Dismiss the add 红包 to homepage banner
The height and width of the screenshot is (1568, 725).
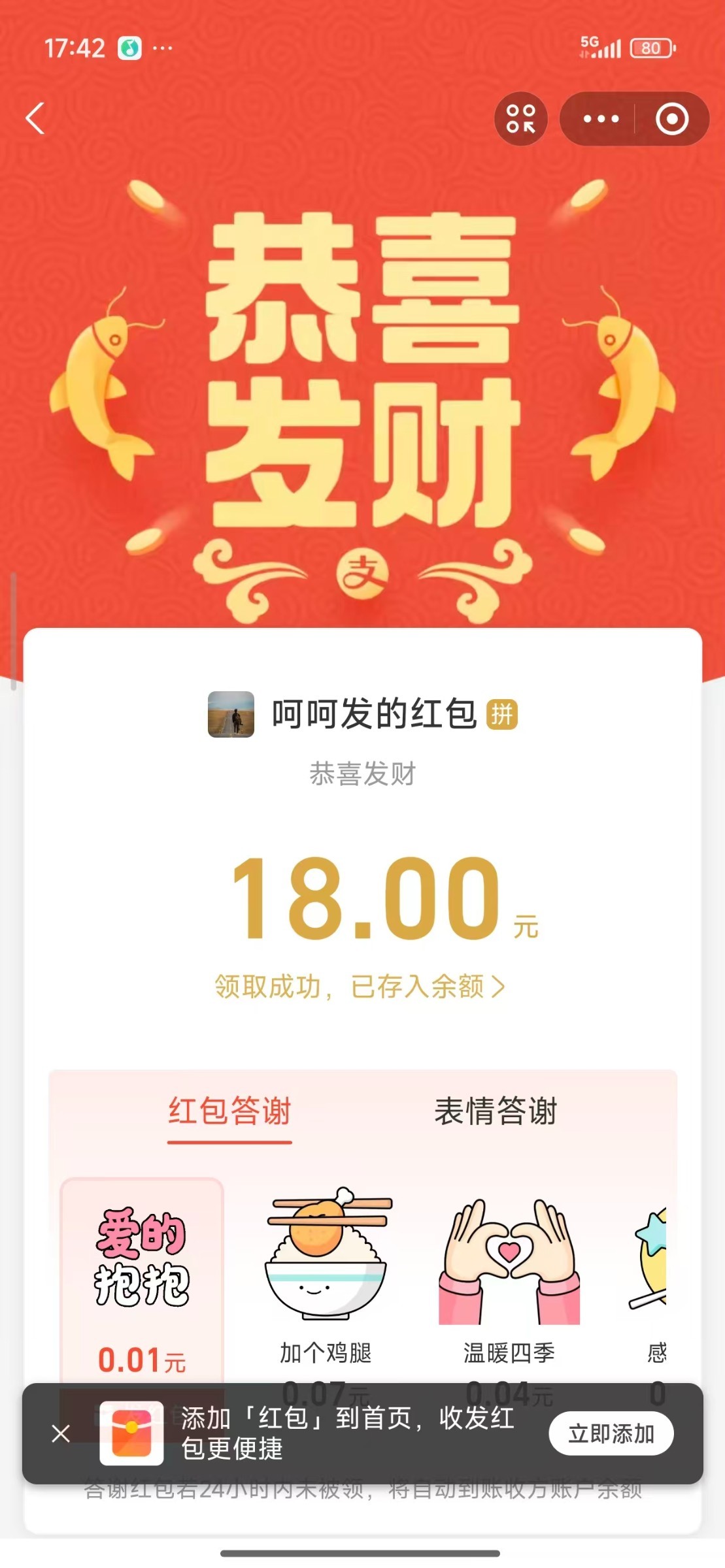(61, 1434)
